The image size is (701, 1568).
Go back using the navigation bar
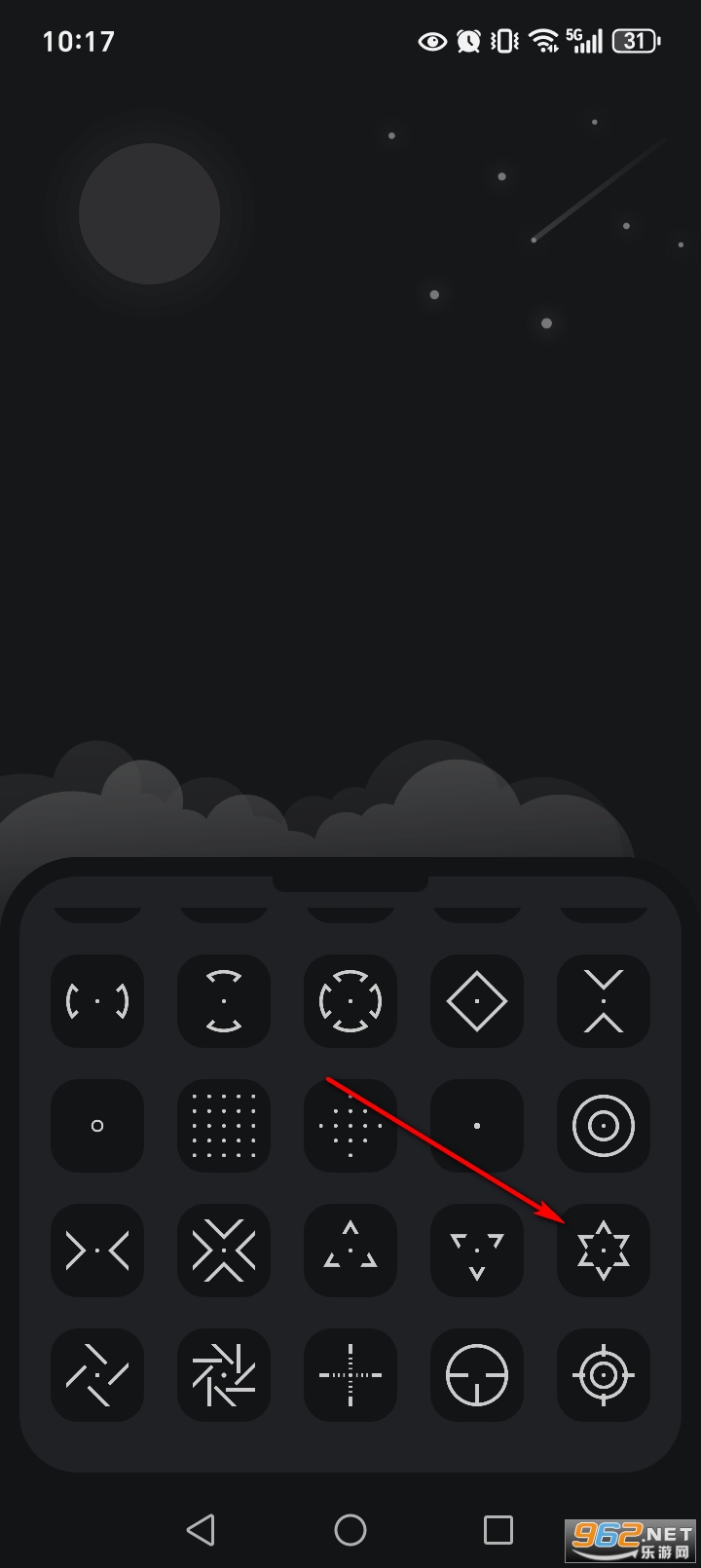[x=201, y=1530]
